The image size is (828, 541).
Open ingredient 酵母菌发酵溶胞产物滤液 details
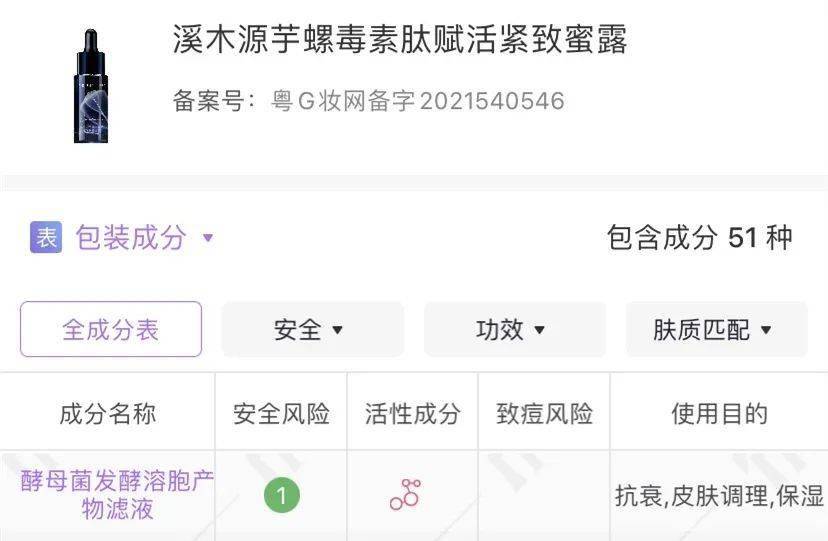coord(117,494)
